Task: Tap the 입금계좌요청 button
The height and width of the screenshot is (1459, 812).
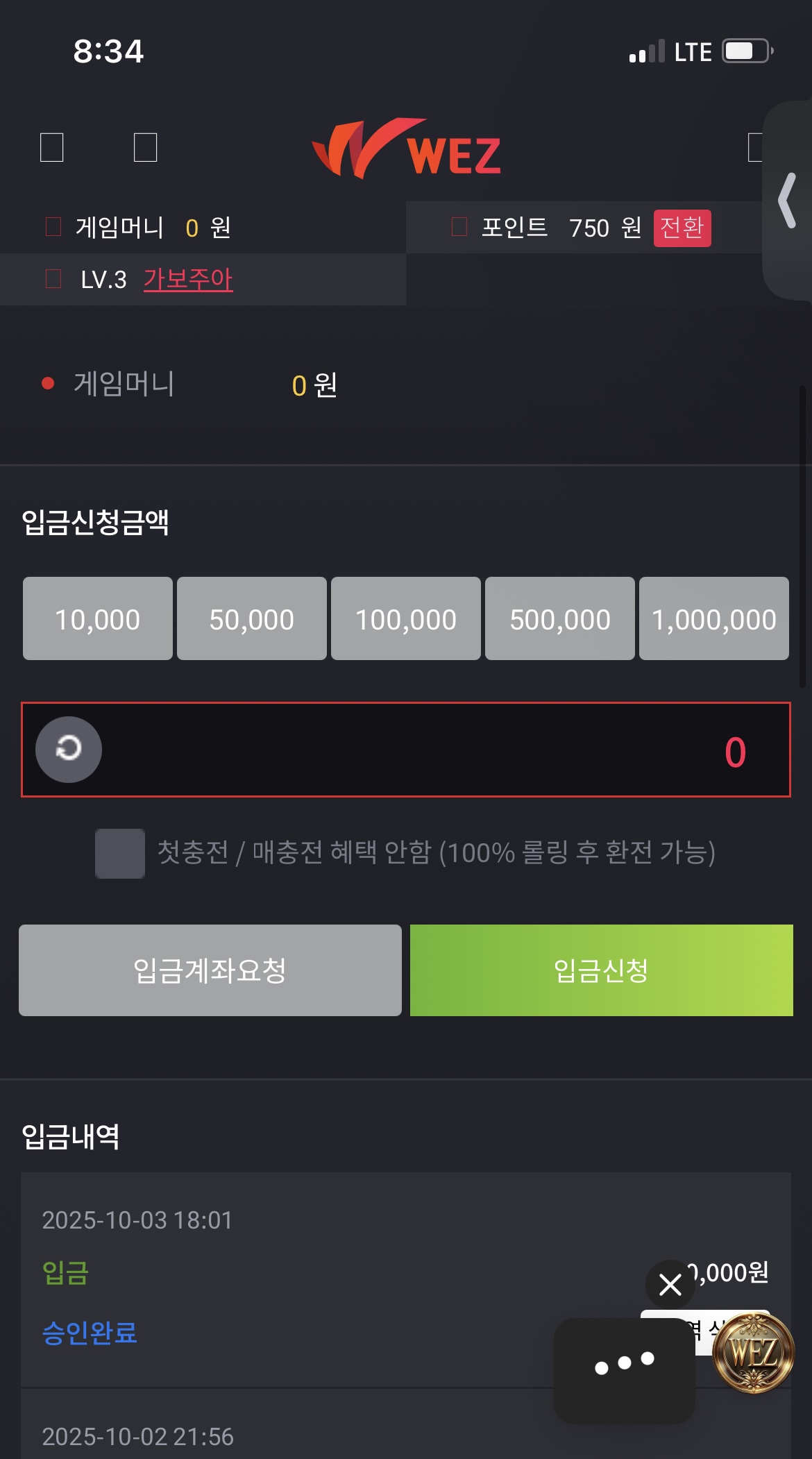Action: [x=210, y=970]
